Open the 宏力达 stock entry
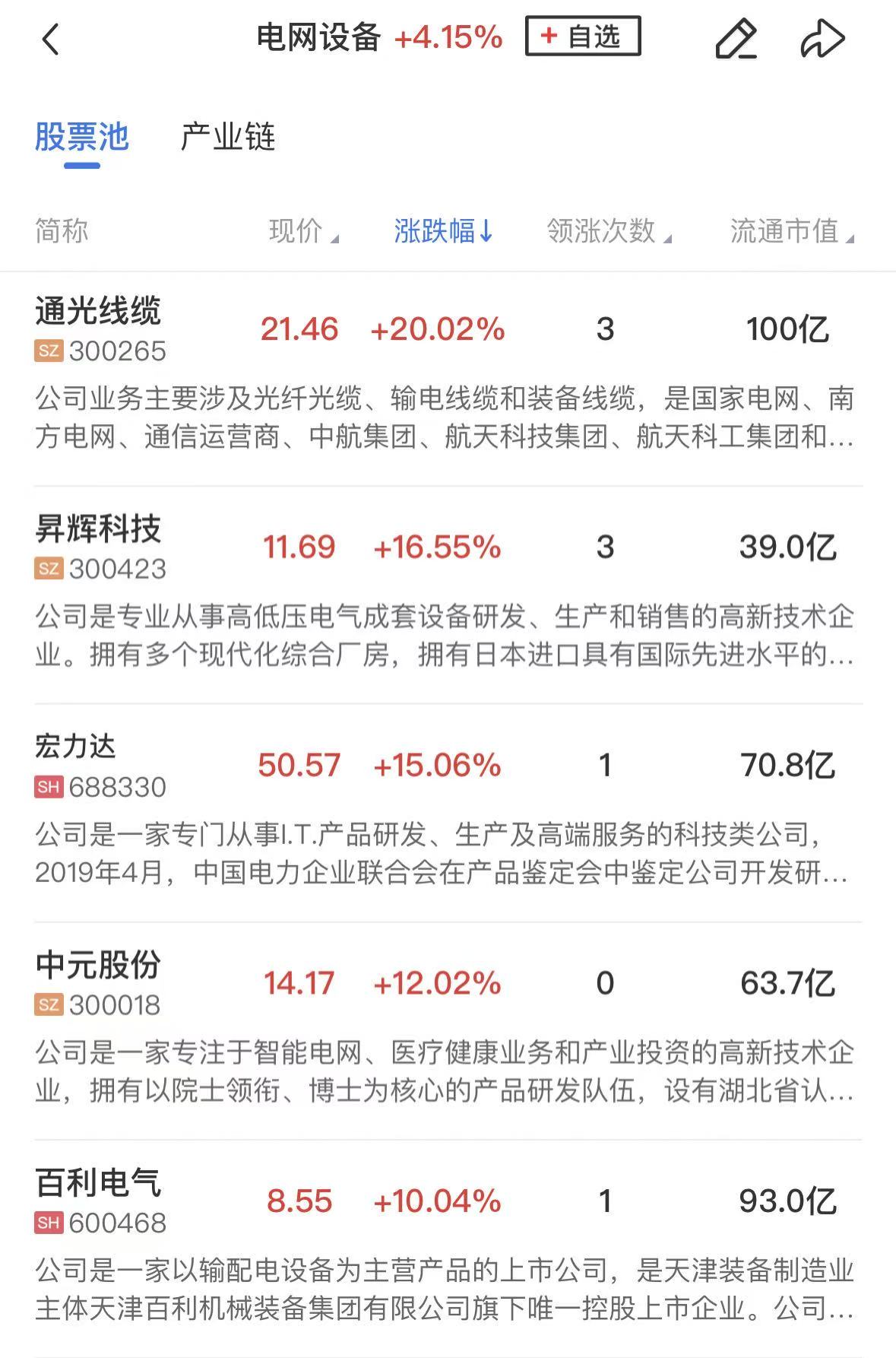 [x=76, y=747]
